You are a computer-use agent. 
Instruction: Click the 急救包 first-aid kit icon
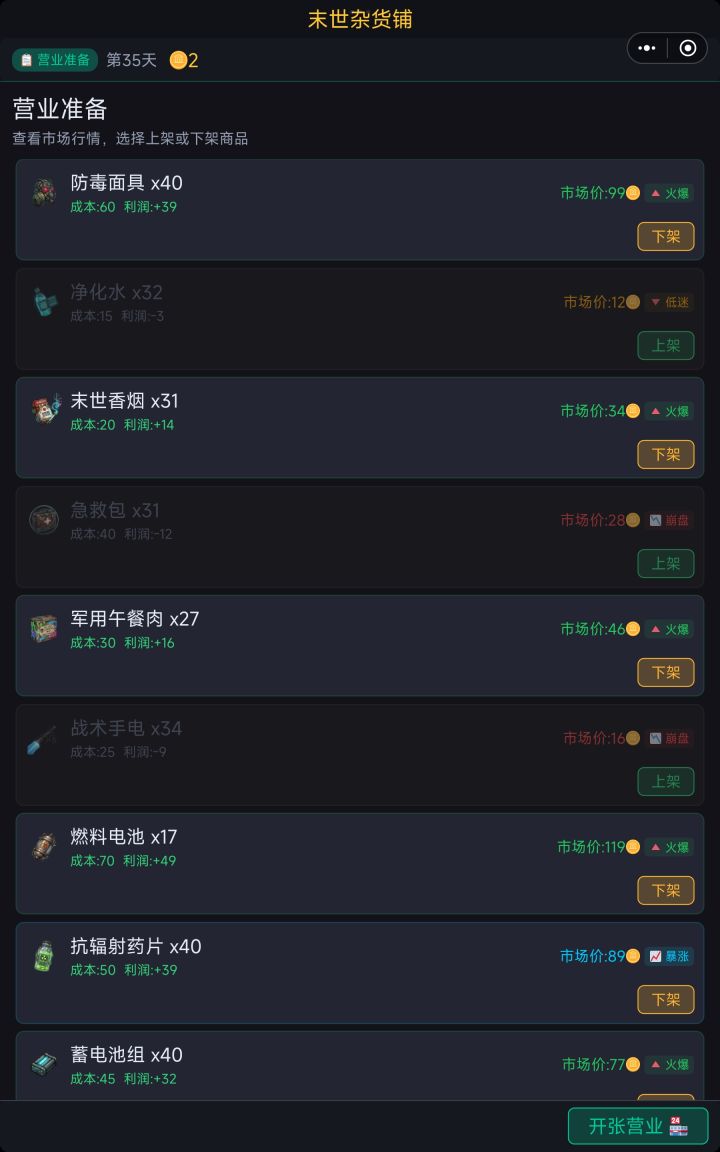[x=44, y=520]
